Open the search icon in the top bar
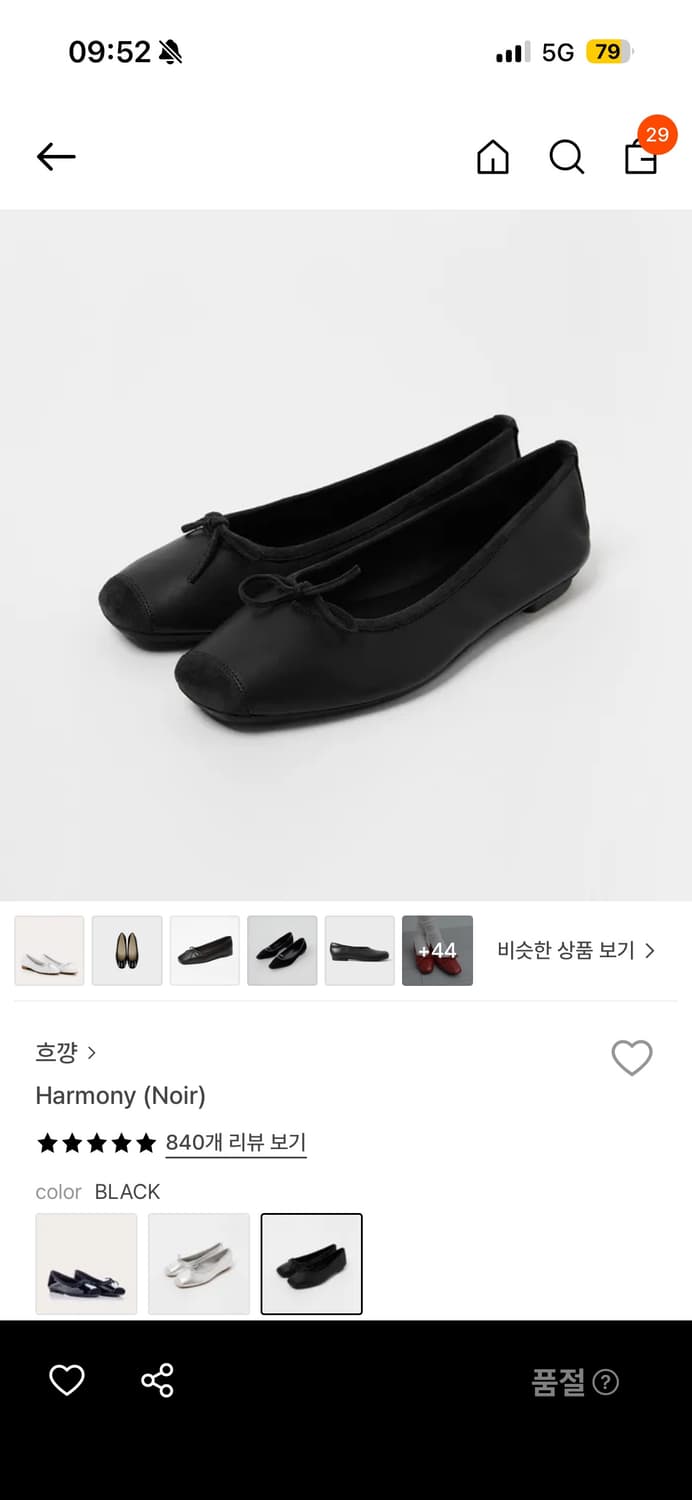Screen dimensions: 692x1500 pos(566,157)
